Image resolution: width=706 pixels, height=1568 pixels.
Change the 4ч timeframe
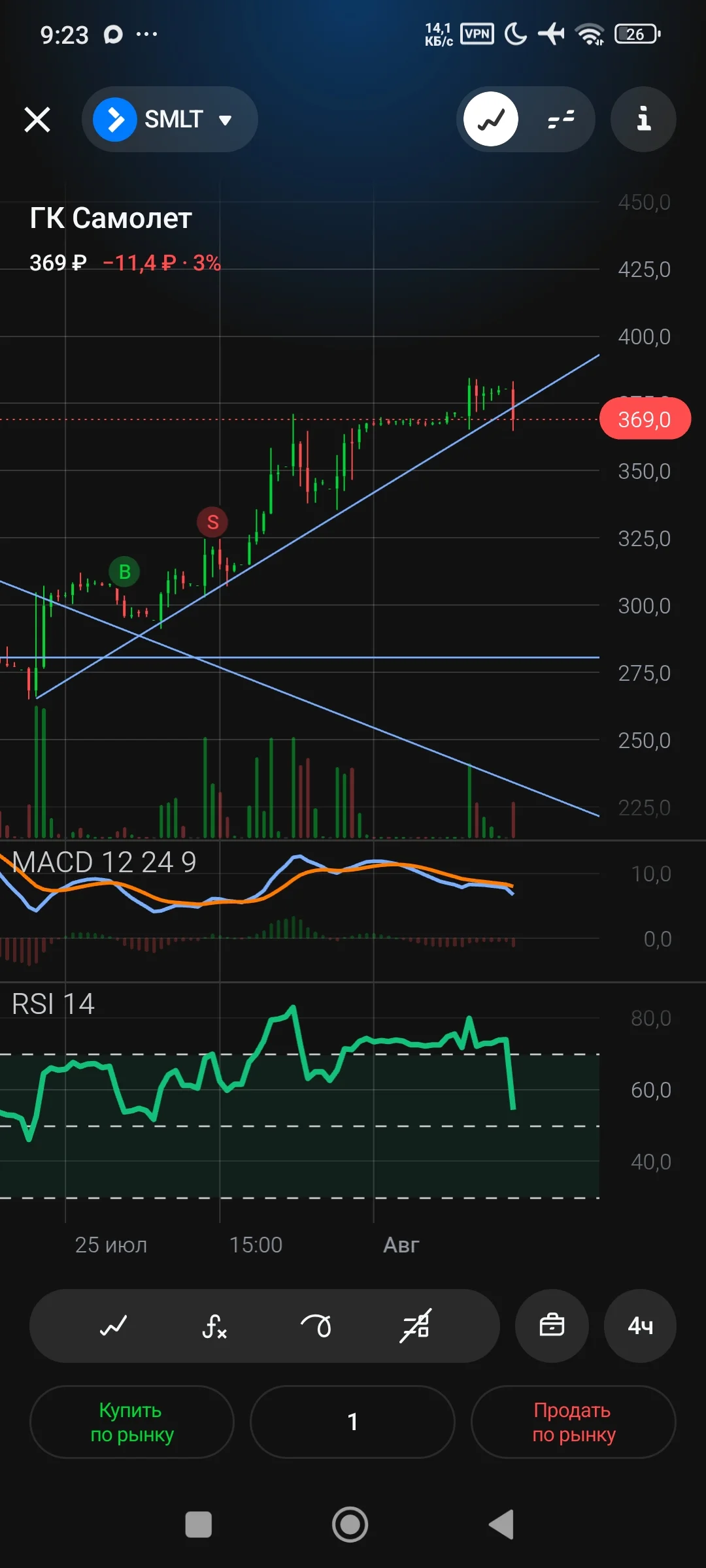click(640, 1326)
